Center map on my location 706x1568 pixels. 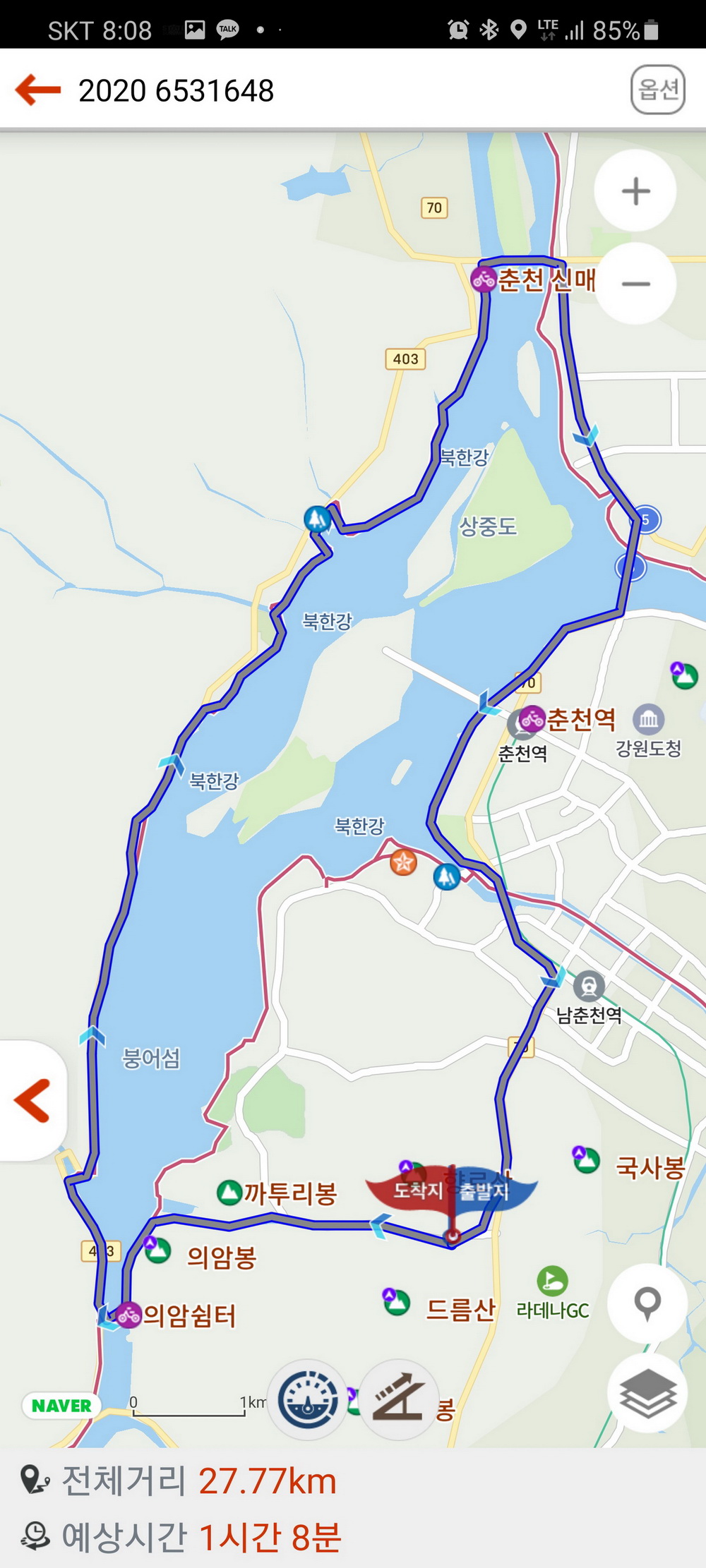[647, 1303]
